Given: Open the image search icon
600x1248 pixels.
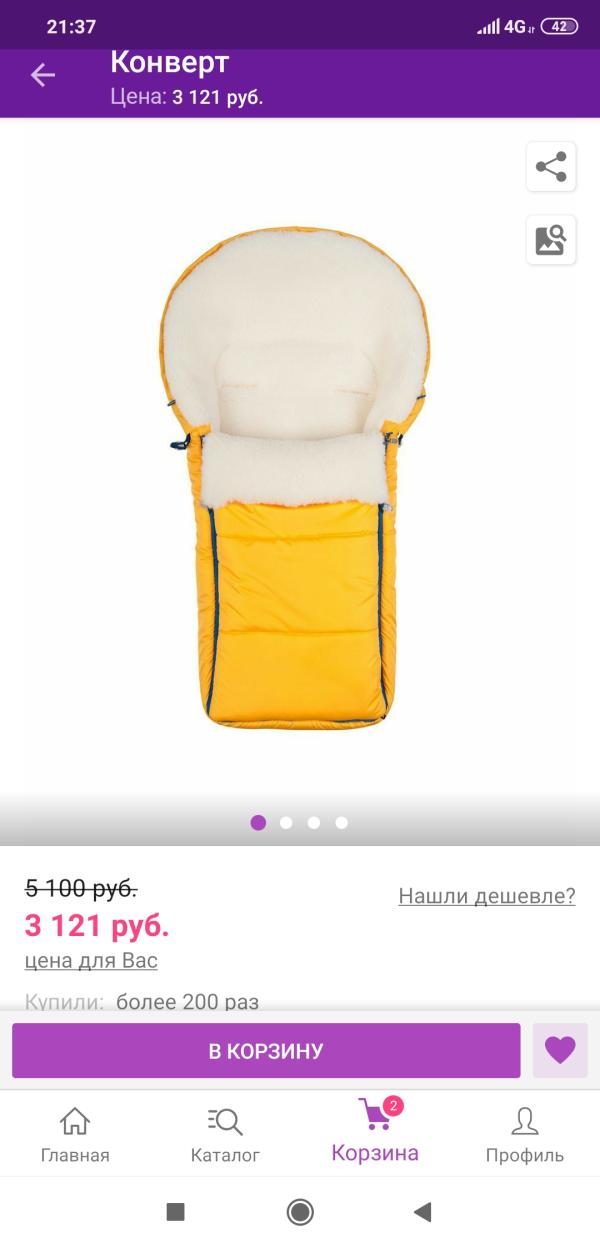Looking at the screenshot, I should click(x=551, y=240).
